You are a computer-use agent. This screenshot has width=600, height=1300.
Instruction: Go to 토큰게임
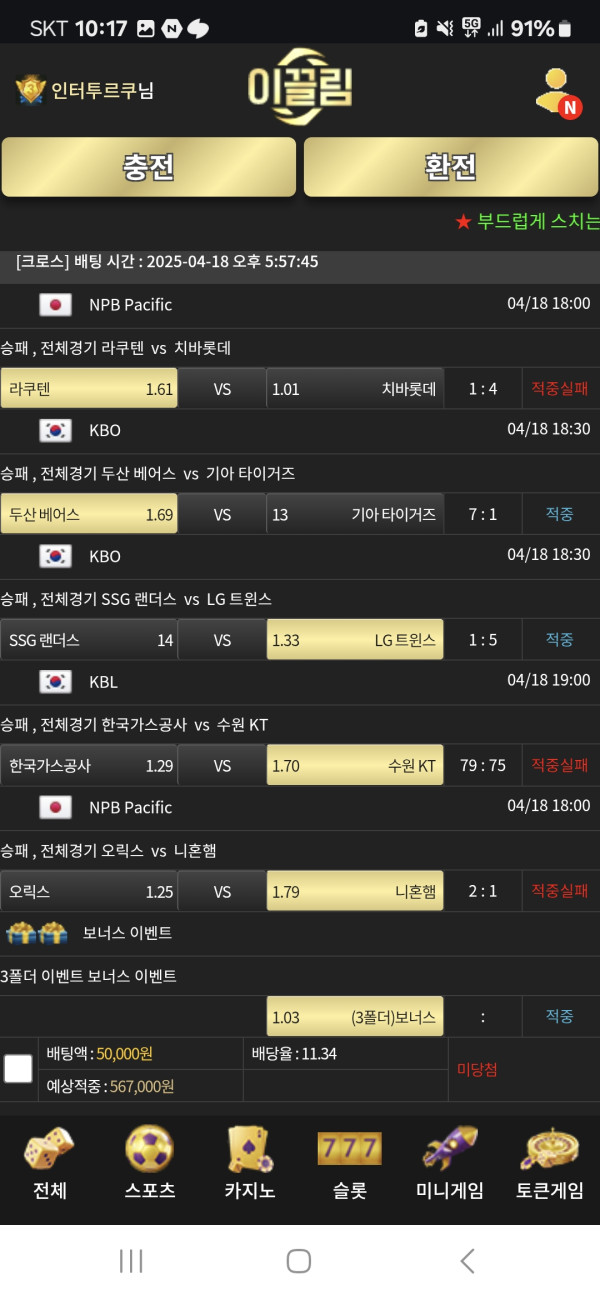[549, 1163]
